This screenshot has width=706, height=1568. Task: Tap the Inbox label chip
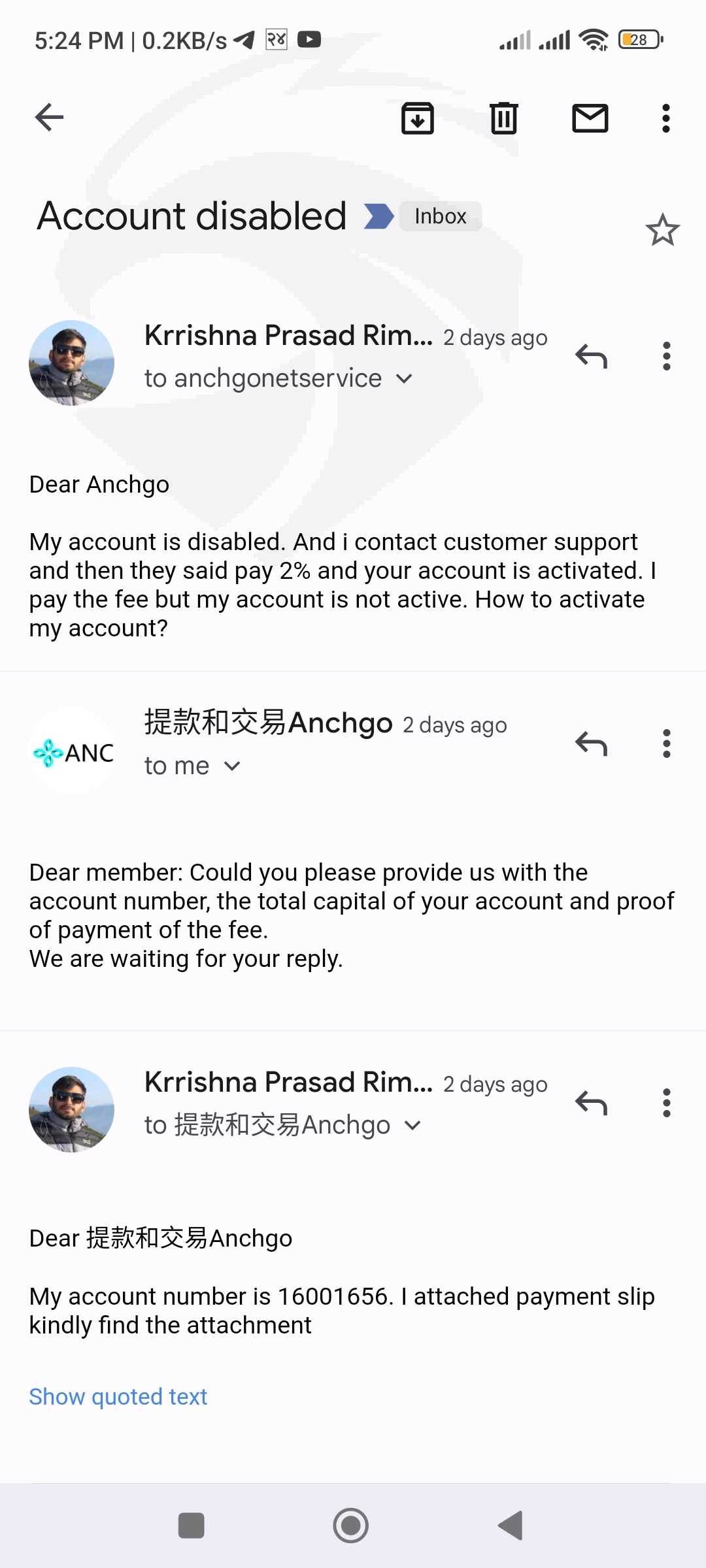441,216
